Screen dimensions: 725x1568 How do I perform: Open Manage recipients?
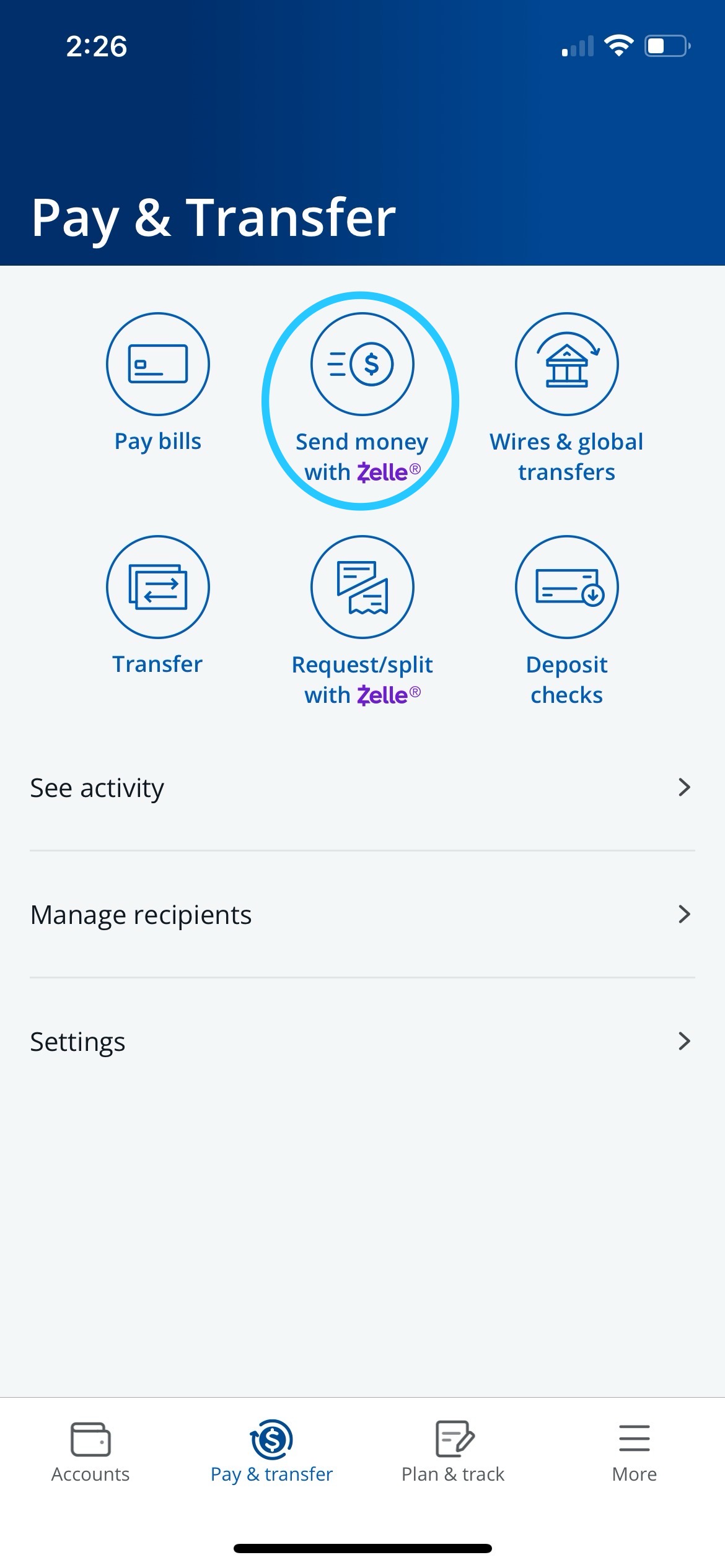click(x=362, y=915)
